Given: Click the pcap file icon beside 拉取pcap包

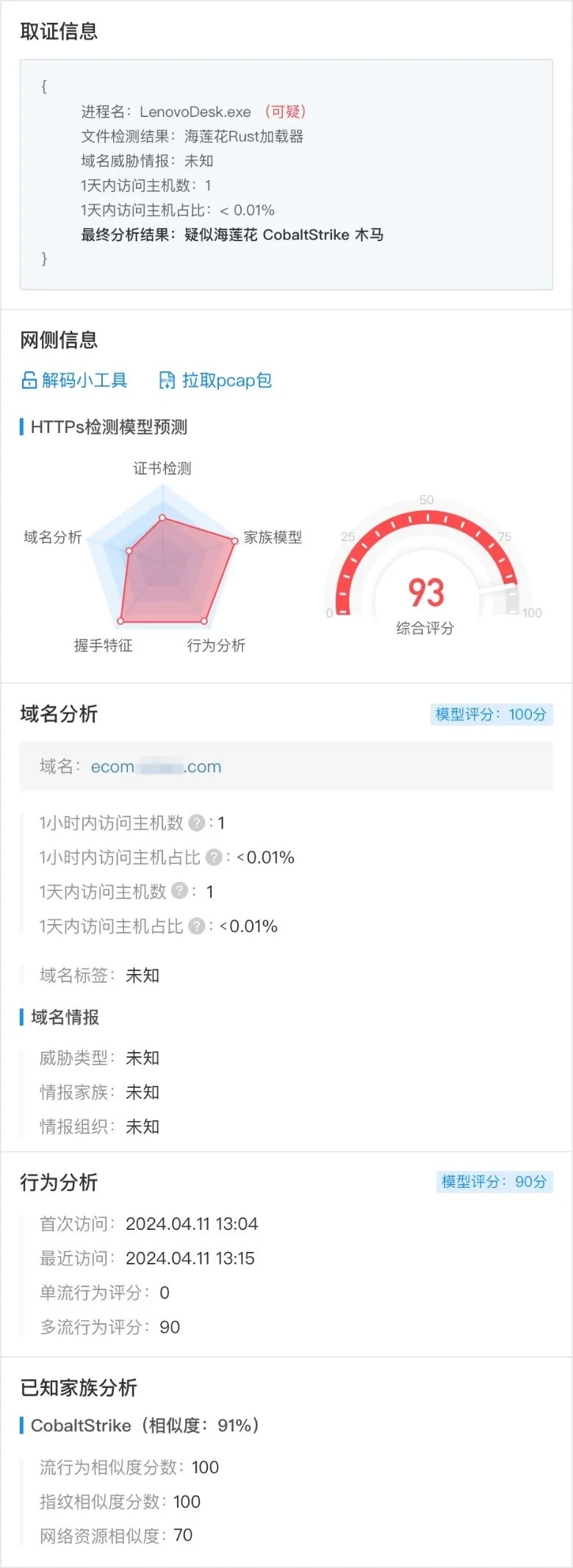Looking at the screenshot, I should point(167,380).
